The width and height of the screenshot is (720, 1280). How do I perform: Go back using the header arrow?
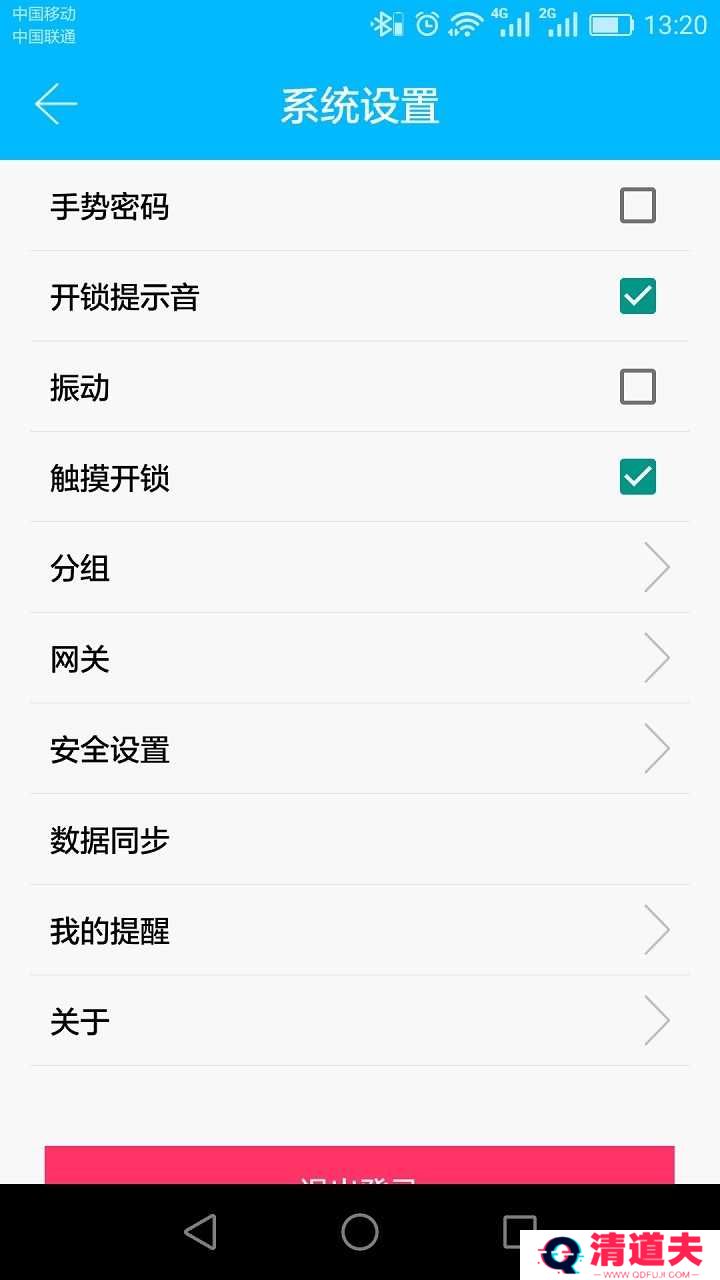(x=55, y=105)
